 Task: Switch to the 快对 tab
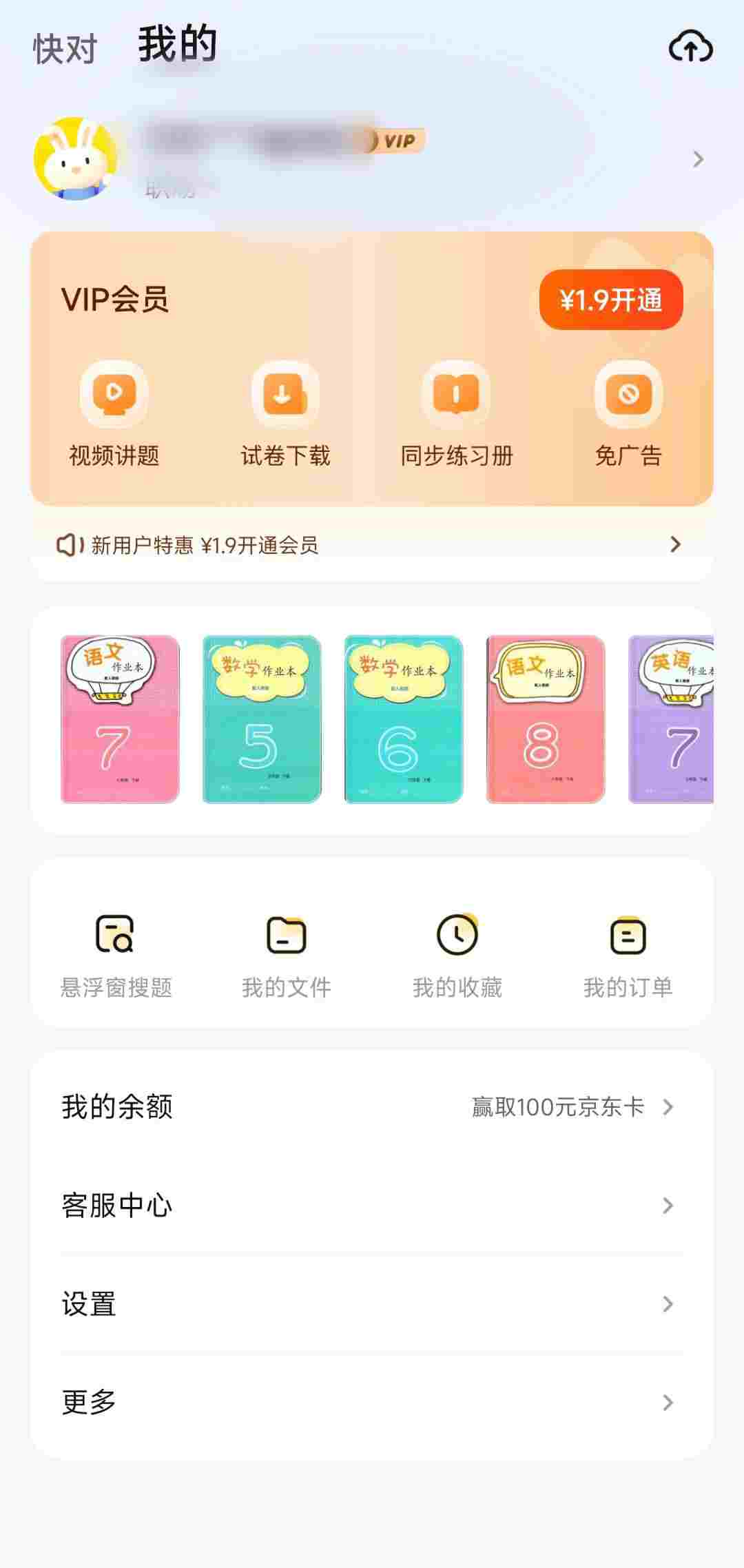pyautogui.click(x=65, y=50)
